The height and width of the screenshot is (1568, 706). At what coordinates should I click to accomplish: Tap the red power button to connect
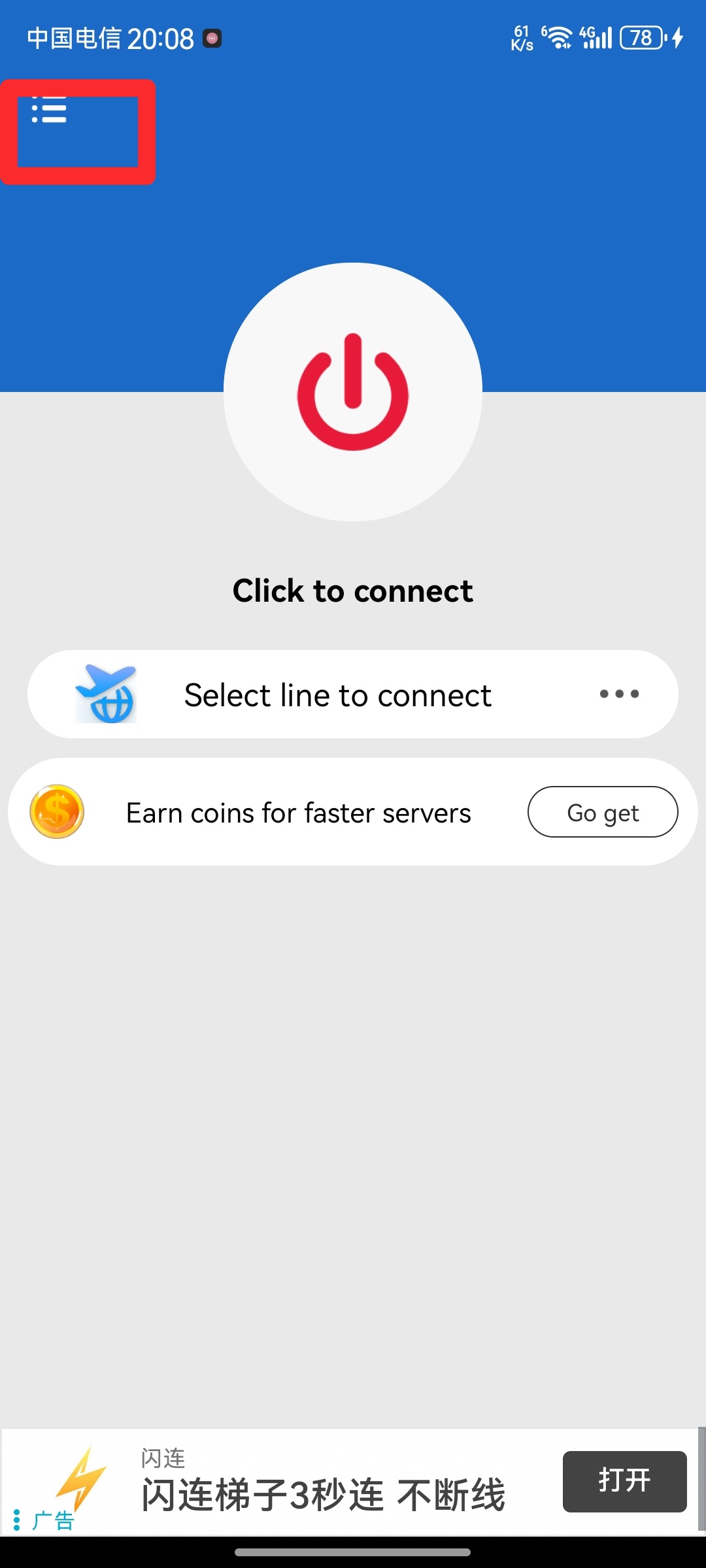[x=353, y=392]
